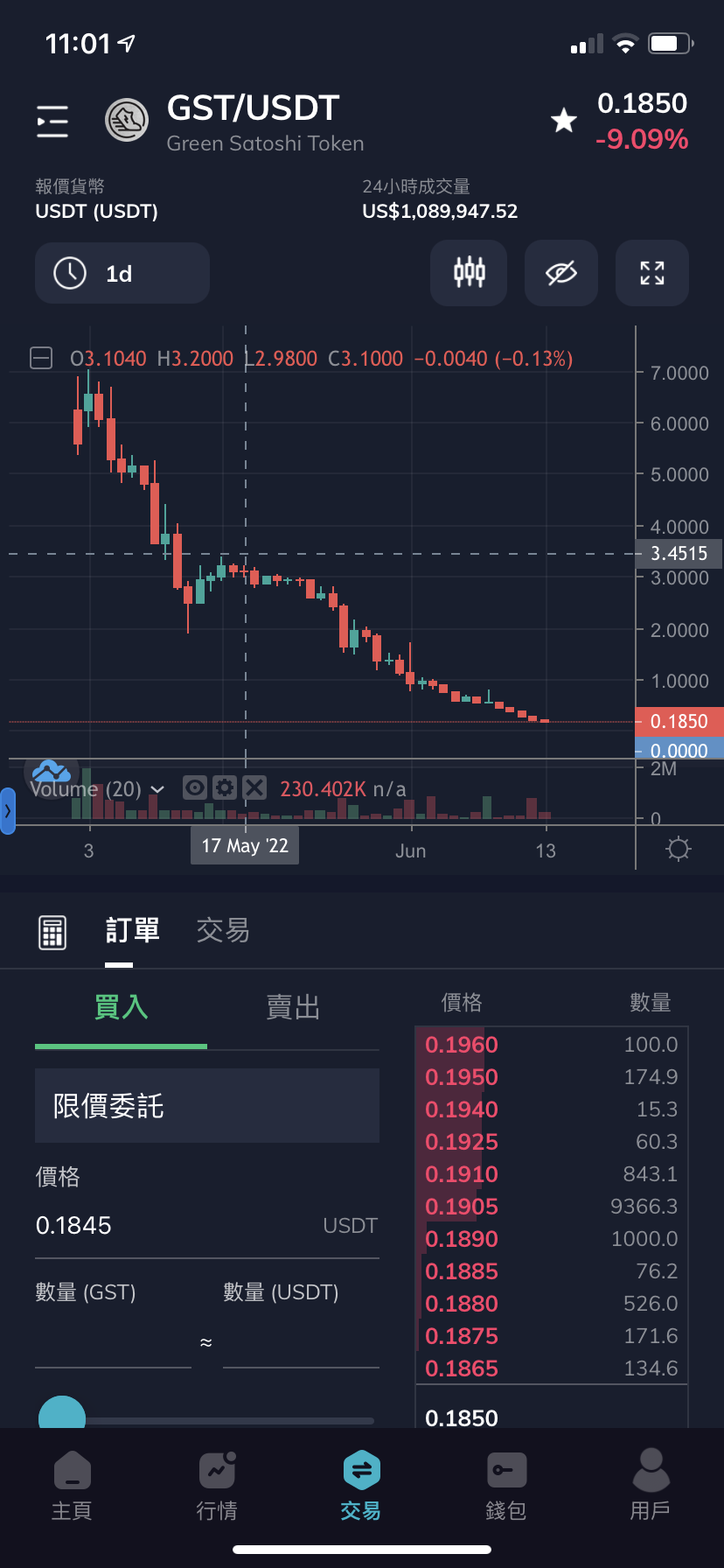Select the 賣出 sell tab
Viewport: 724px width, 1568px height.
pos(293,1007)
